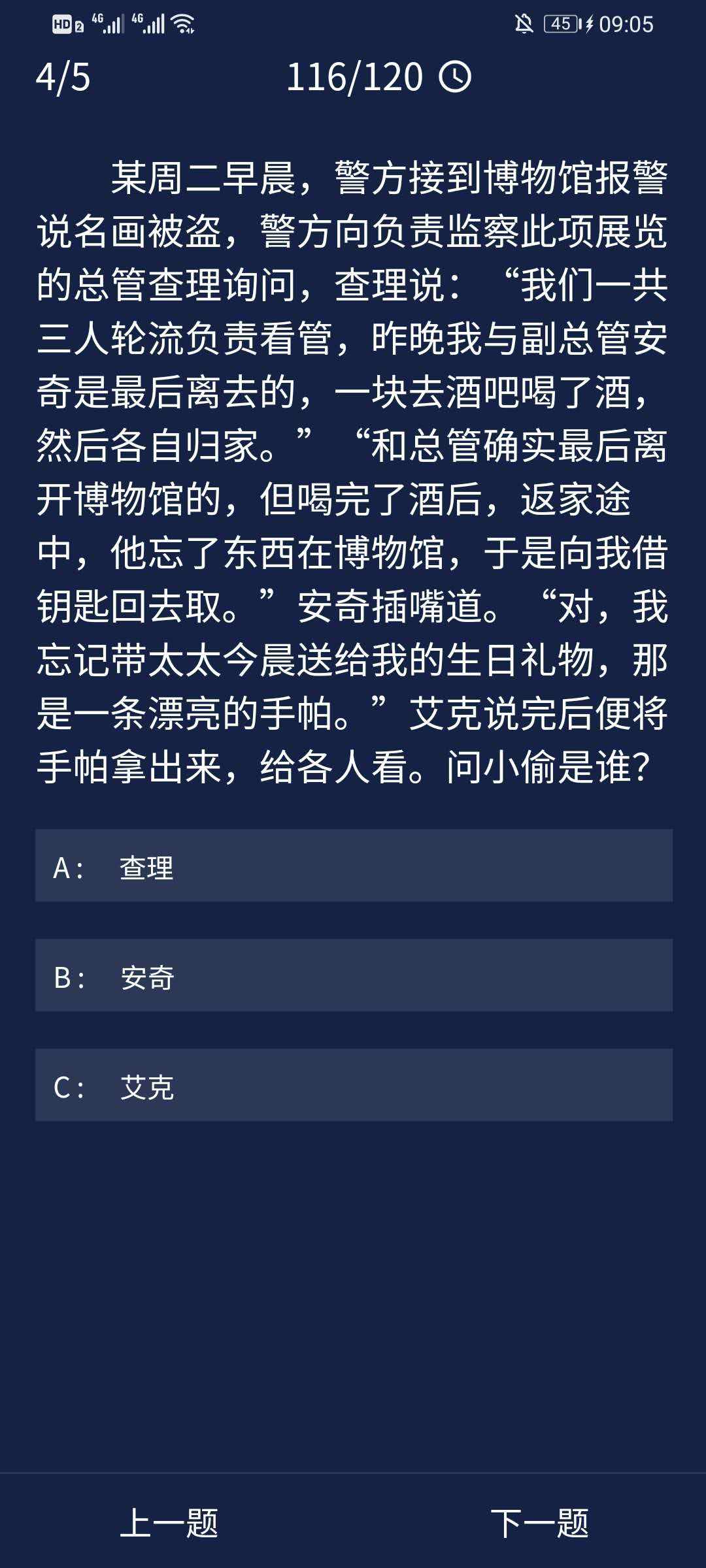Go to previous question 上一题
706x1568 pixels.
[169, 1523]
